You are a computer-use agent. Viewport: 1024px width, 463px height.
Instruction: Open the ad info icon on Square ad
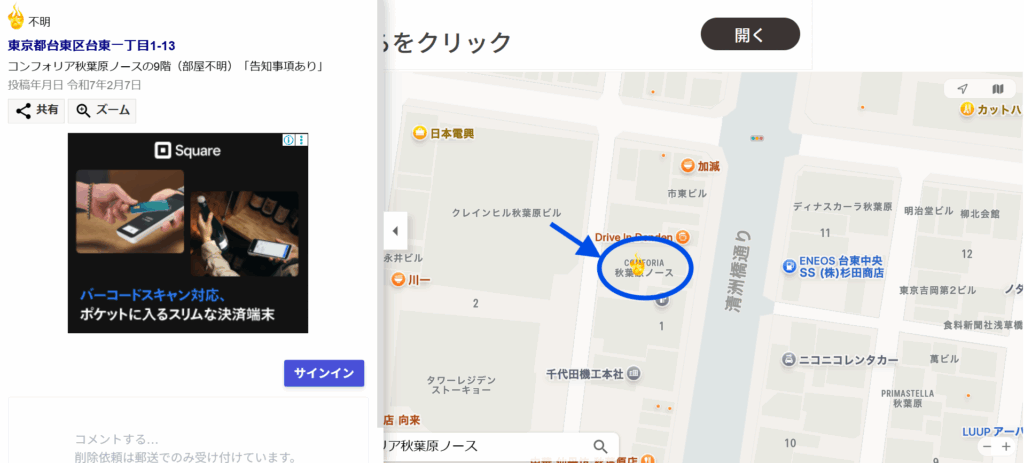289,140
